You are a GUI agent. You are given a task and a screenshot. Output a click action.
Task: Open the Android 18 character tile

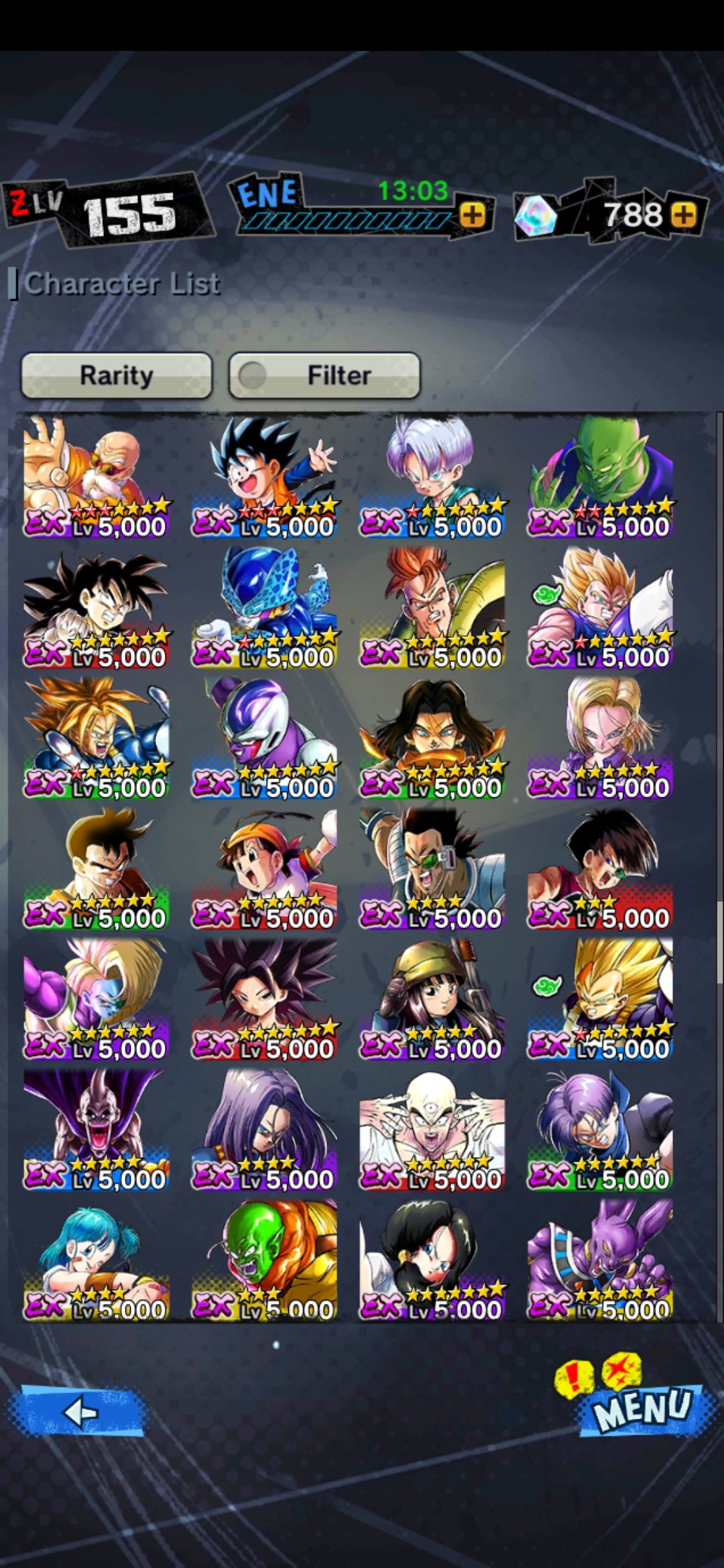click(x=600, y=738)
